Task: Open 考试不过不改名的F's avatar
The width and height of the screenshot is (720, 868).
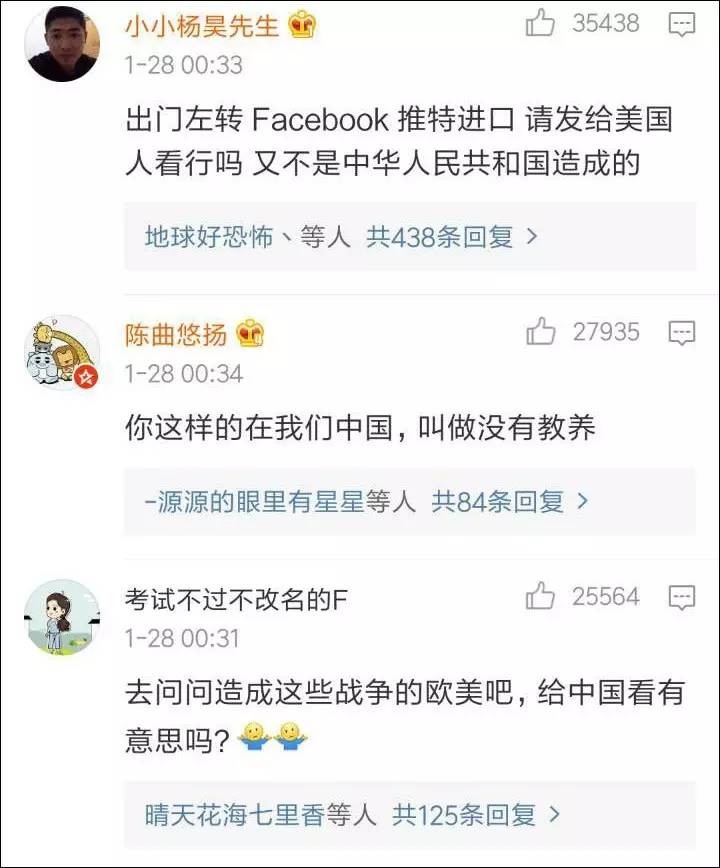Action: click(62, 618)
